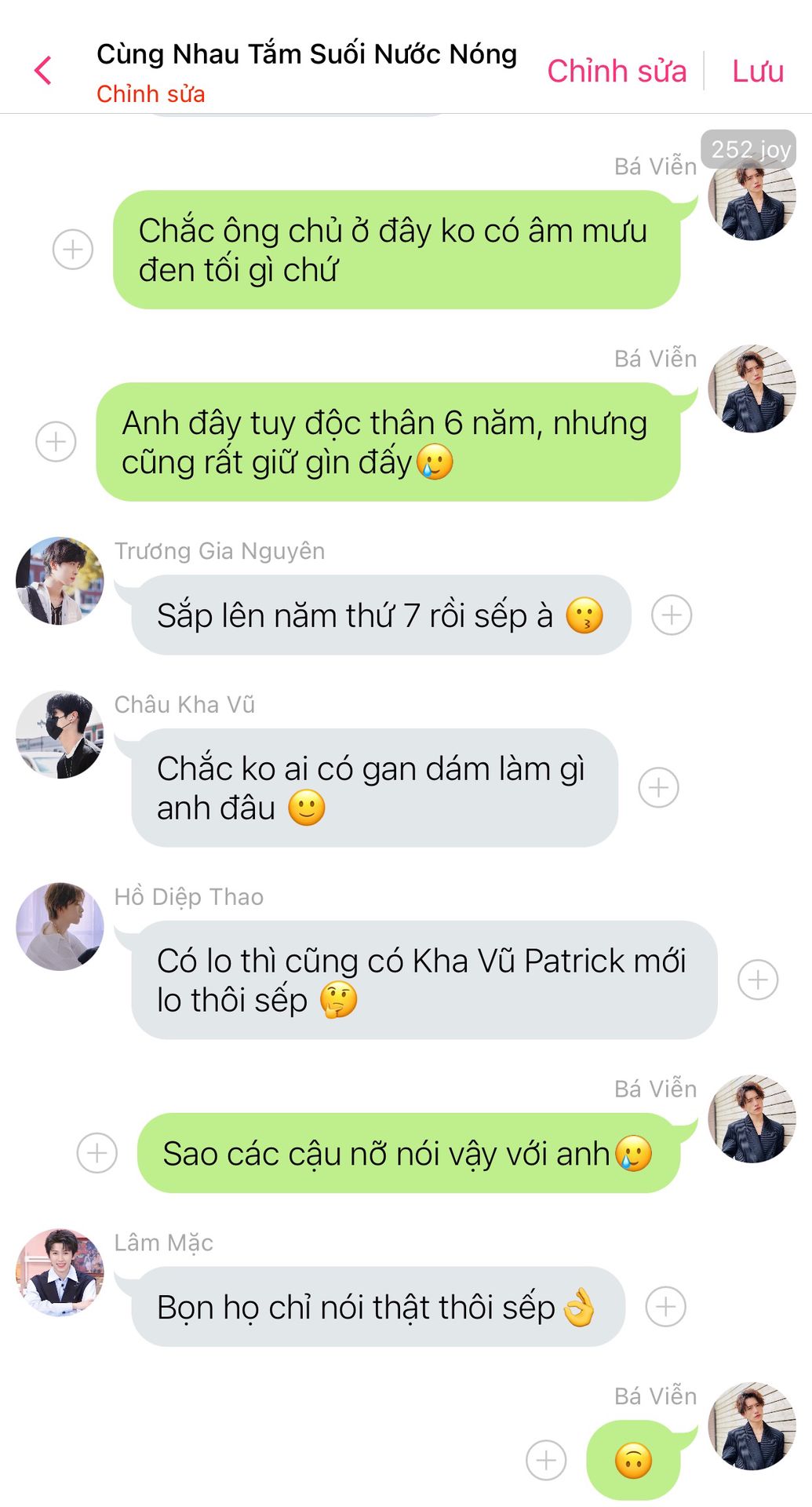Tap plus beside 'Anh đây tuy độc thân' message
Screen dimensions: 812x1507
[56, 442]
